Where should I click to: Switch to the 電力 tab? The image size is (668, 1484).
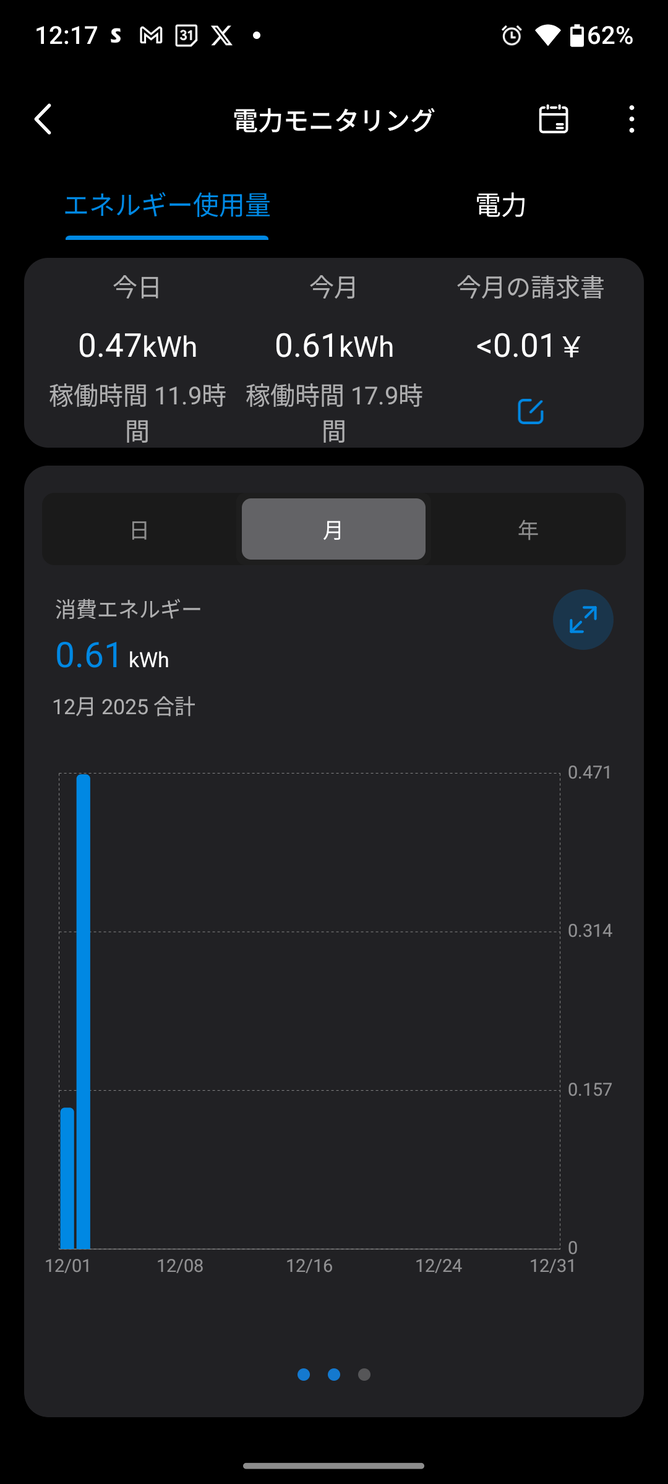500,206
